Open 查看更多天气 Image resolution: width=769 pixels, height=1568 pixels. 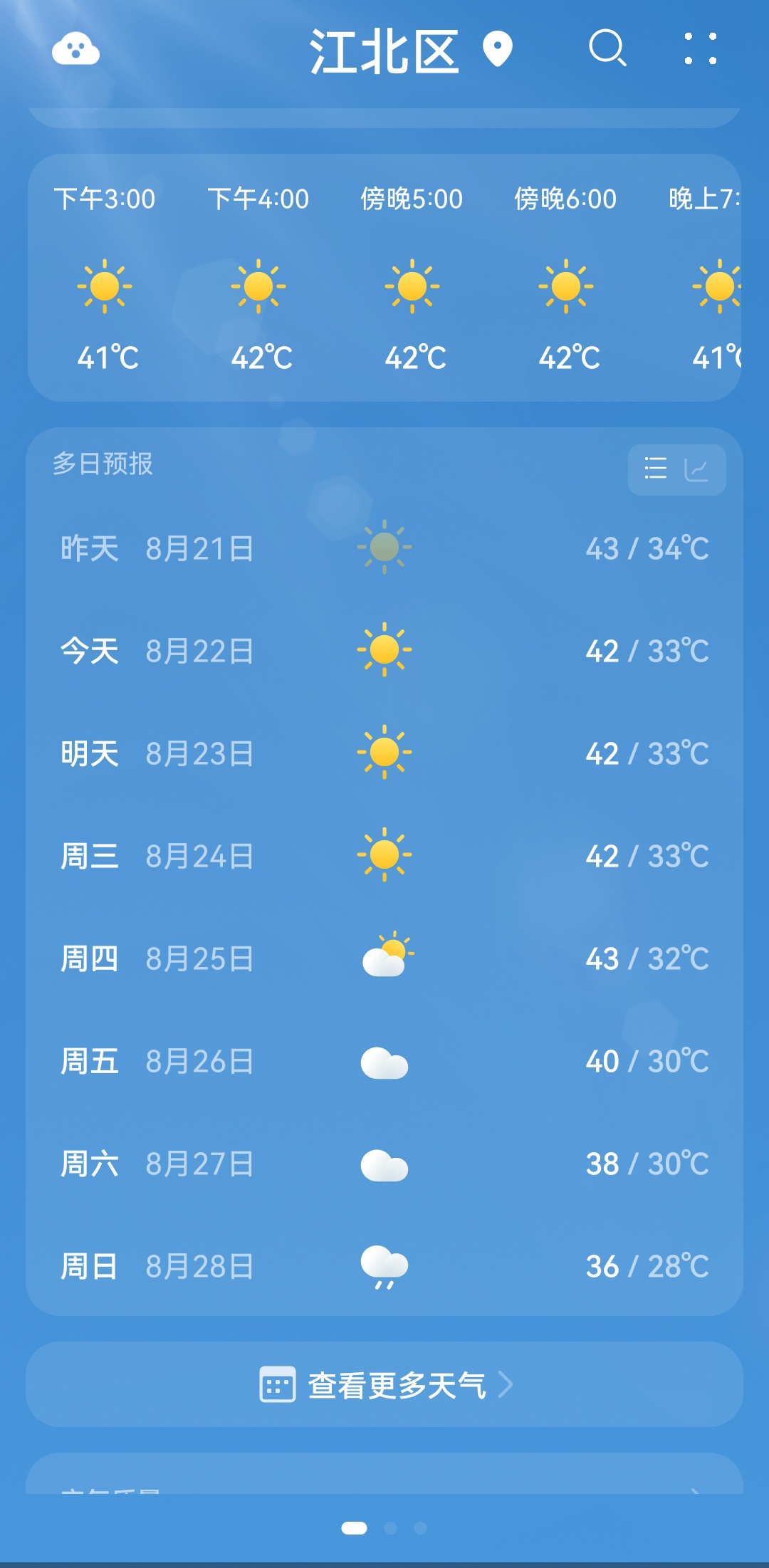pos(384,1384)
